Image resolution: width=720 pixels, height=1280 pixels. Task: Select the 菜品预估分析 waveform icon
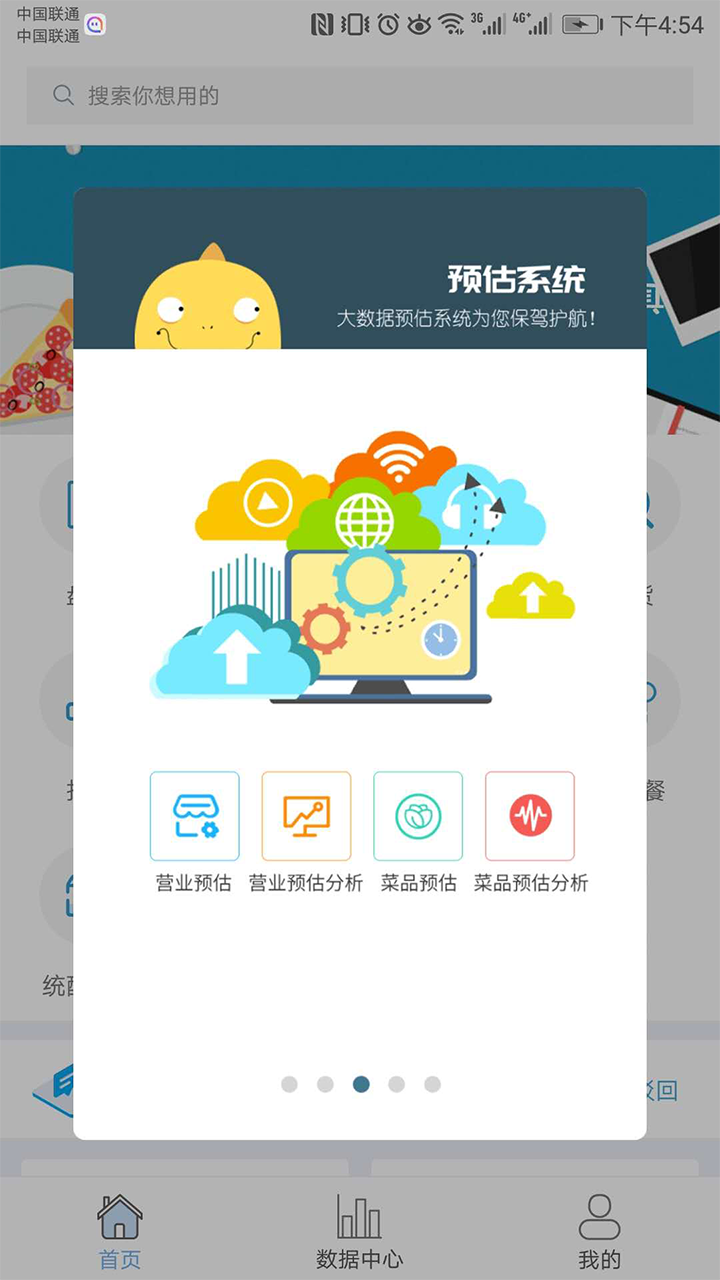click(x=529, y=815)
